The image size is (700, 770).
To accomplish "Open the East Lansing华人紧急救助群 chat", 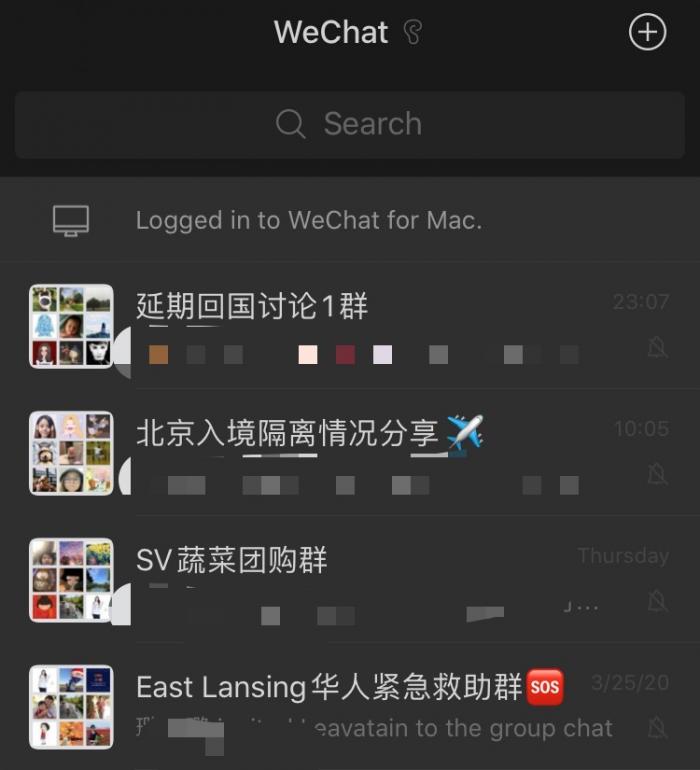I will click(x=350, y=706).
